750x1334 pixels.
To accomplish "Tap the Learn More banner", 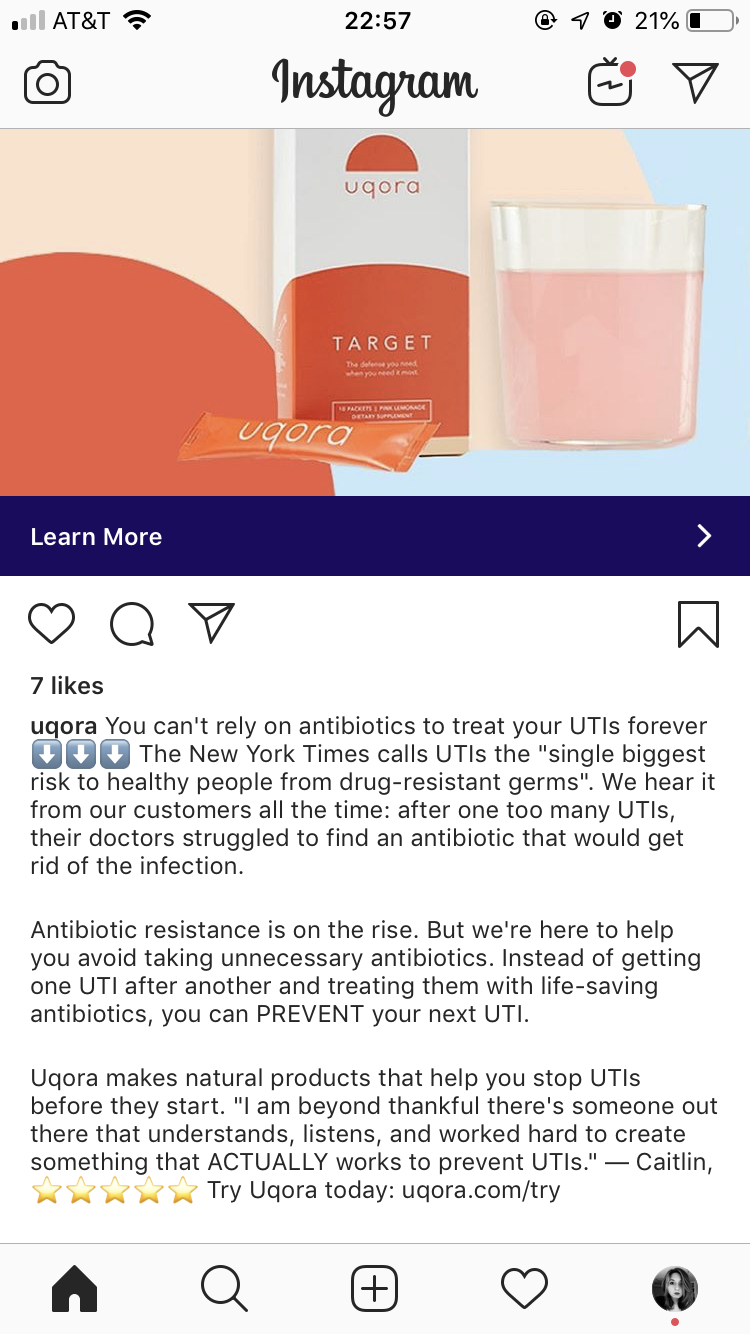I will coord(375,536).
